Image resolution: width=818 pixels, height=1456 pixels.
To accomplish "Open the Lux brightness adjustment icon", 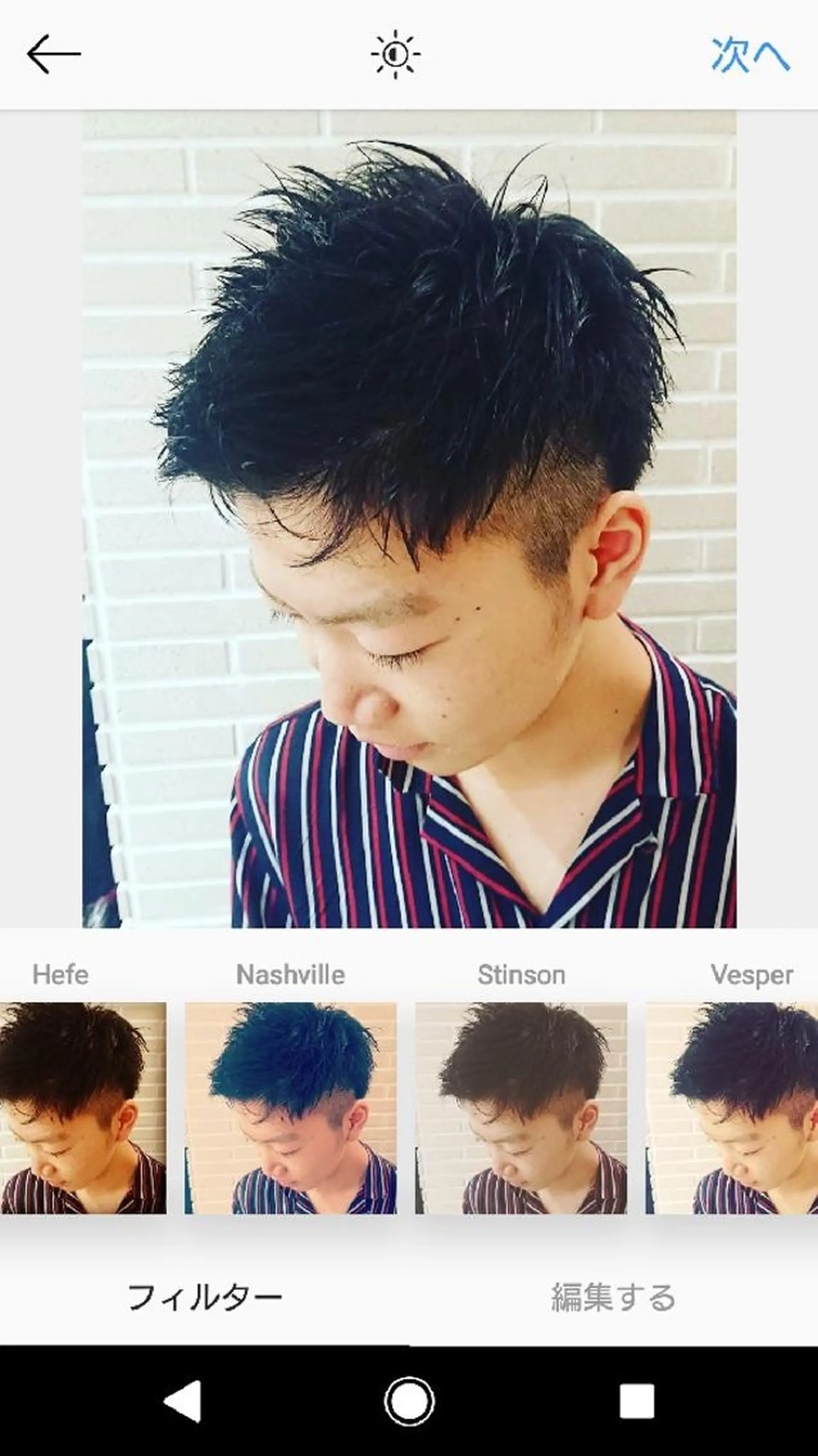I will tap(395, 54).
